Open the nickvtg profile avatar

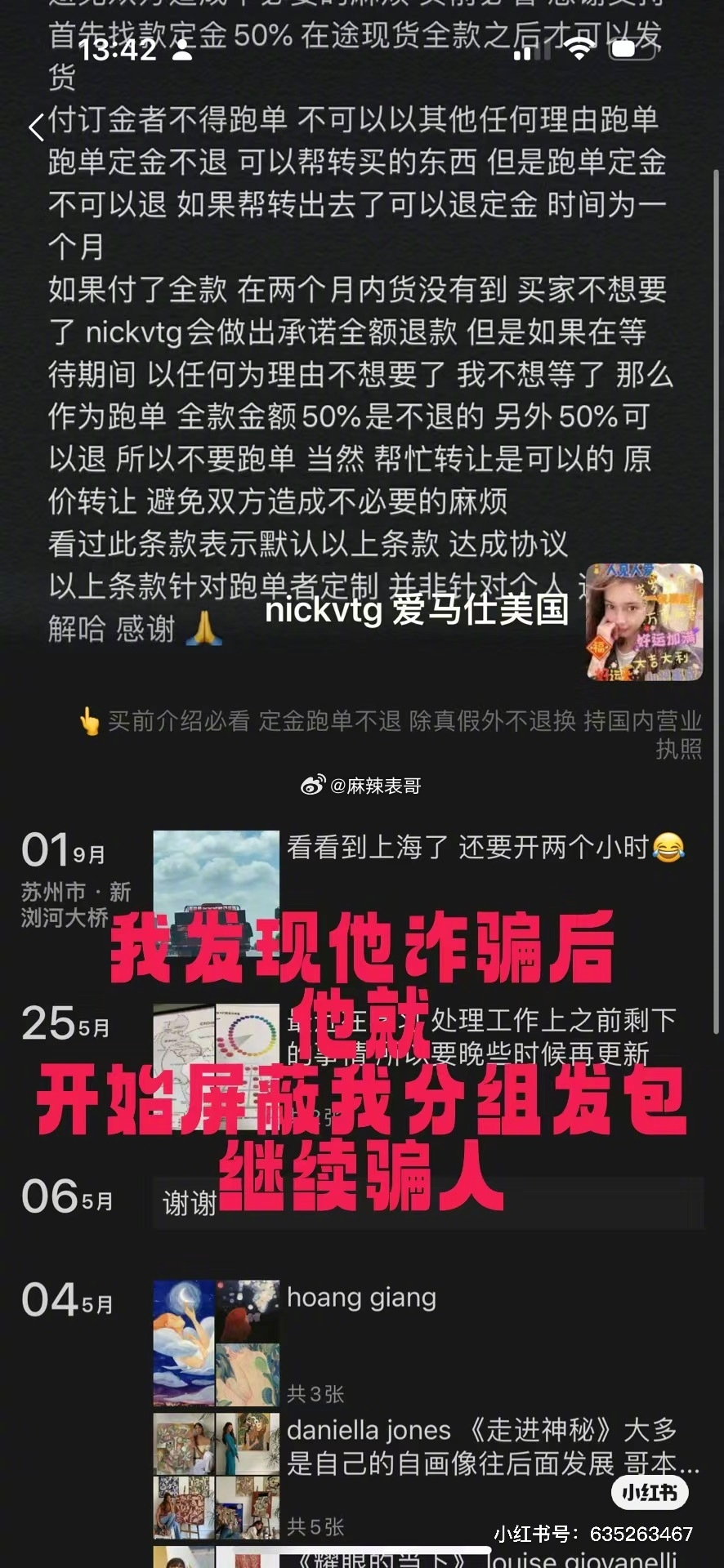644,622
